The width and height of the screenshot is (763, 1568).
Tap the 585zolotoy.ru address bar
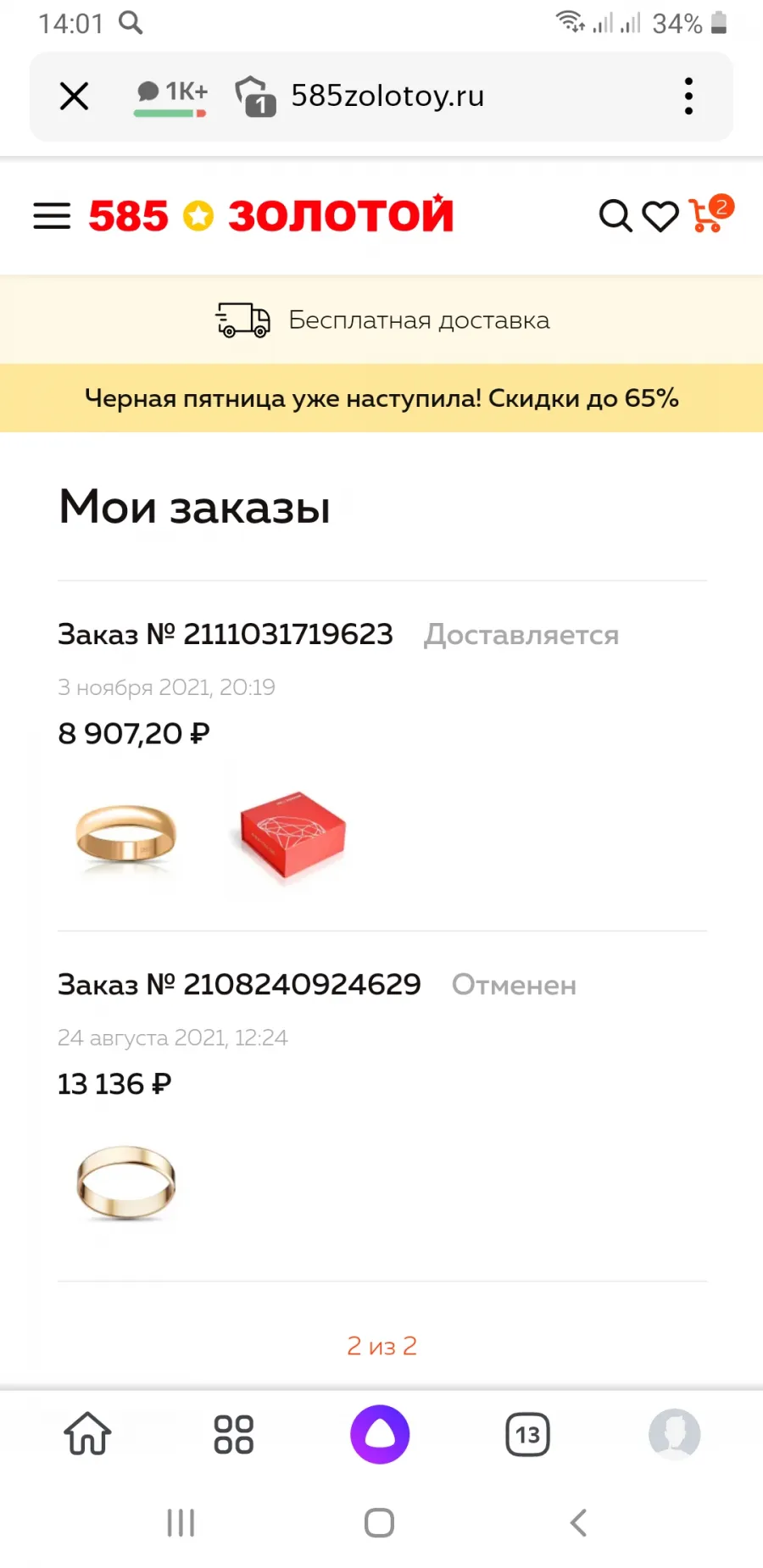pyautogui.click(x=387, y=96)
